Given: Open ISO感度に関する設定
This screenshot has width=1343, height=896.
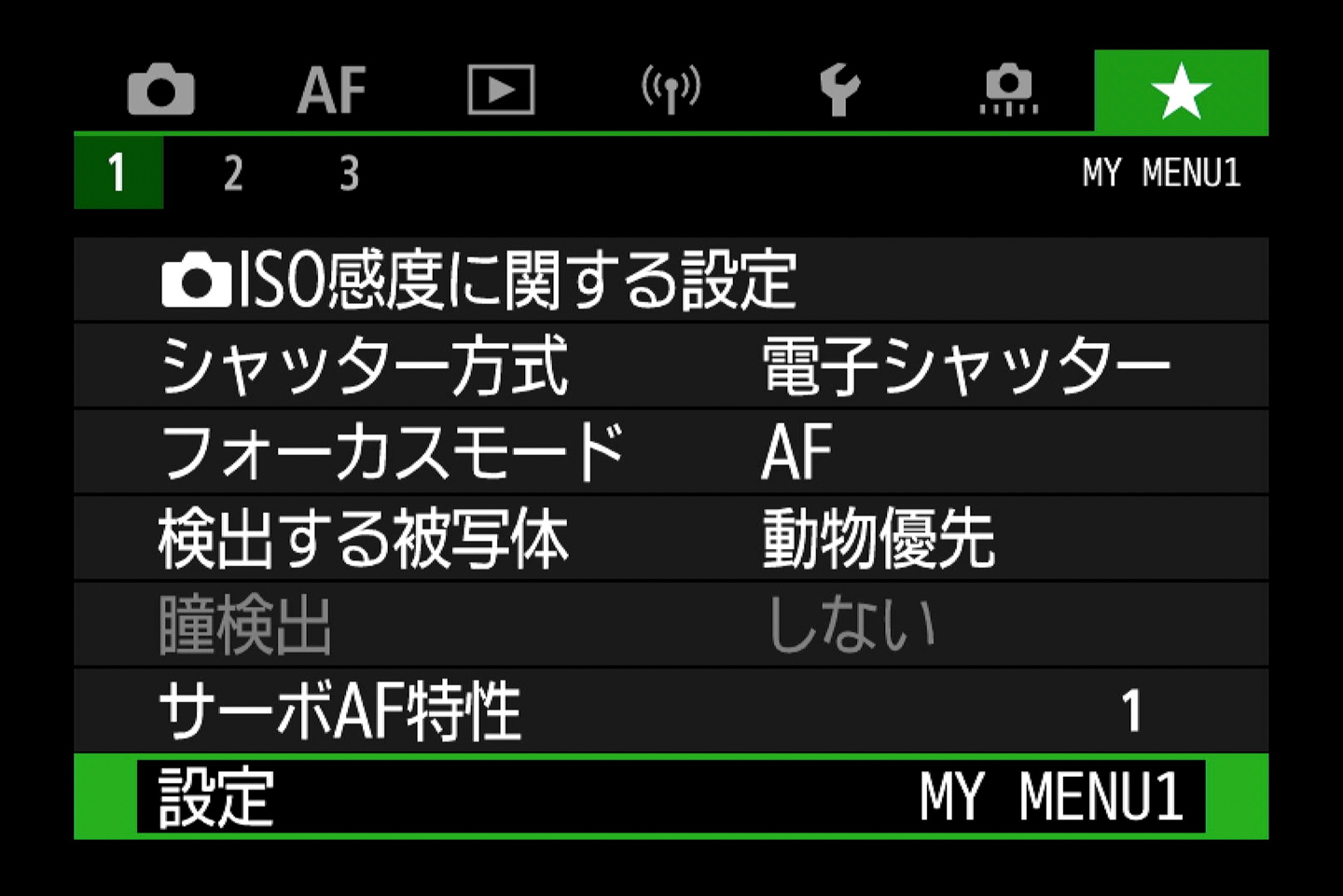Looking at the screenshot, I should (x=670, y=280).
